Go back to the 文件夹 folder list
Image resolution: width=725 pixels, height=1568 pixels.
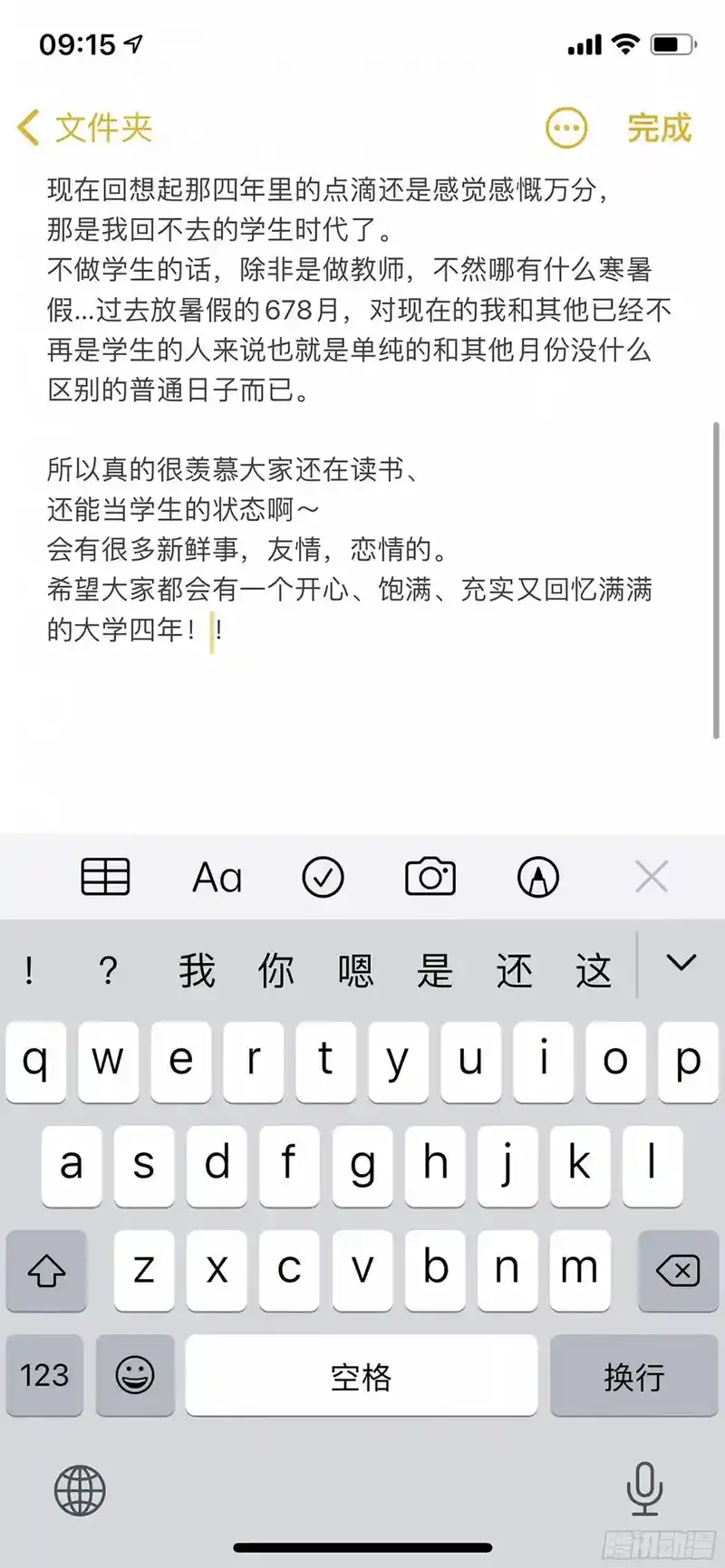click(x=85, y=128)
